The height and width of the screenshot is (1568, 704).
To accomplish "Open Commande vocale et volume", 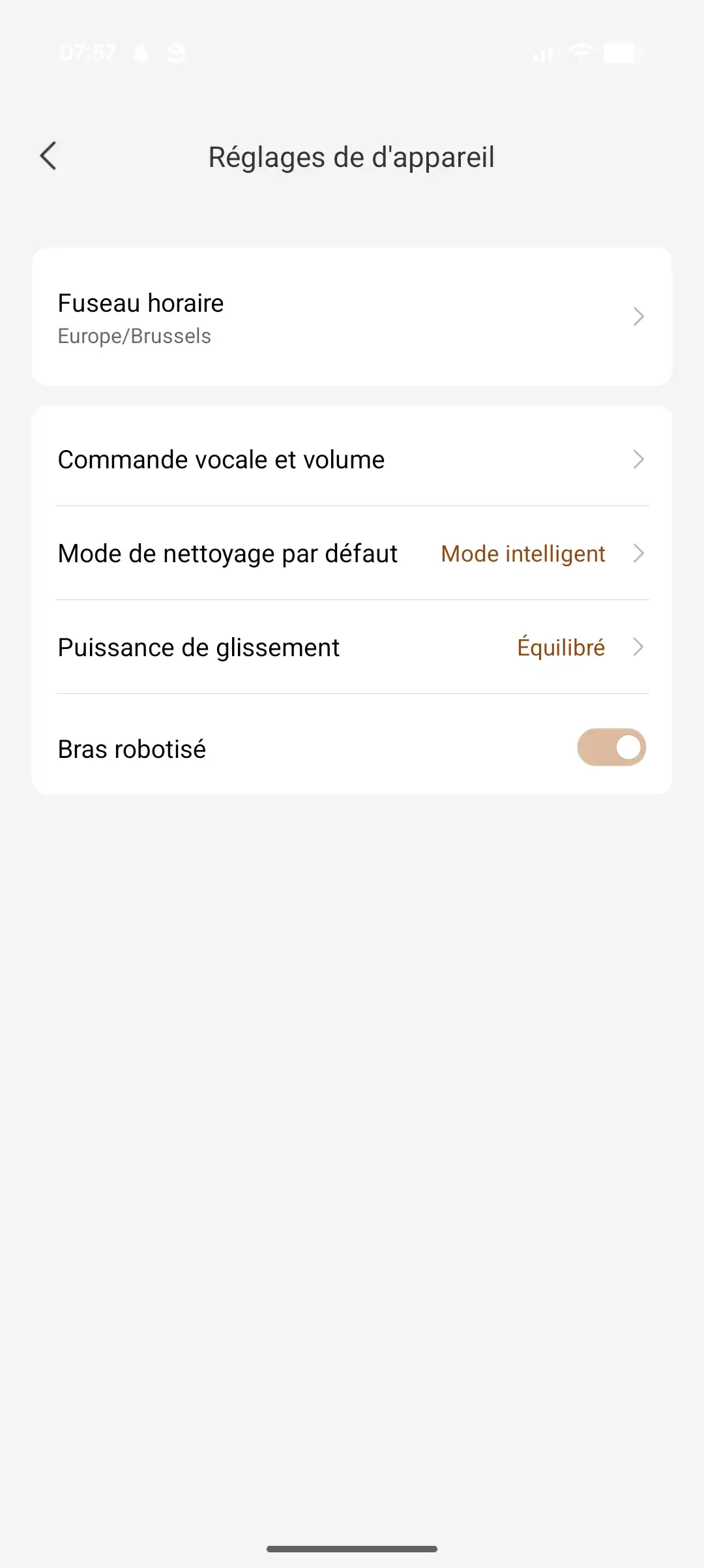I will (x=352, y=460).
